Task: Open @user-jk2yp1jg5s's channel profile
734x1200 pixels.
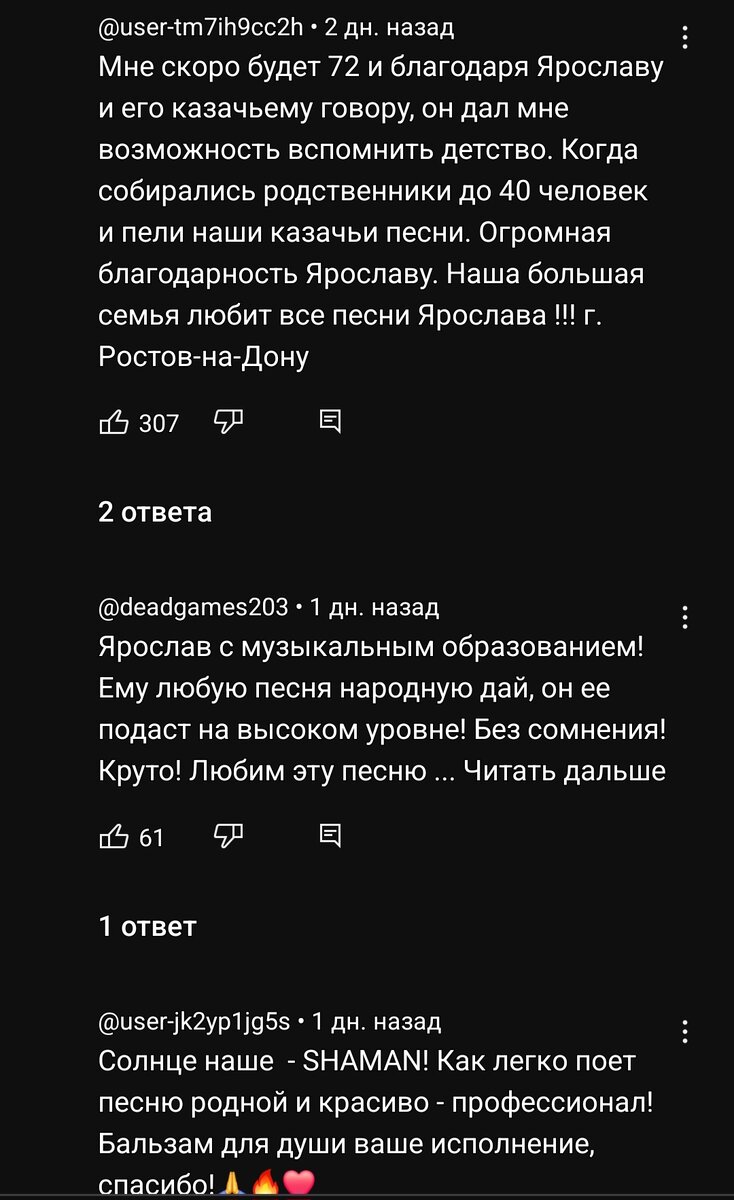Action: point(195,1021)
